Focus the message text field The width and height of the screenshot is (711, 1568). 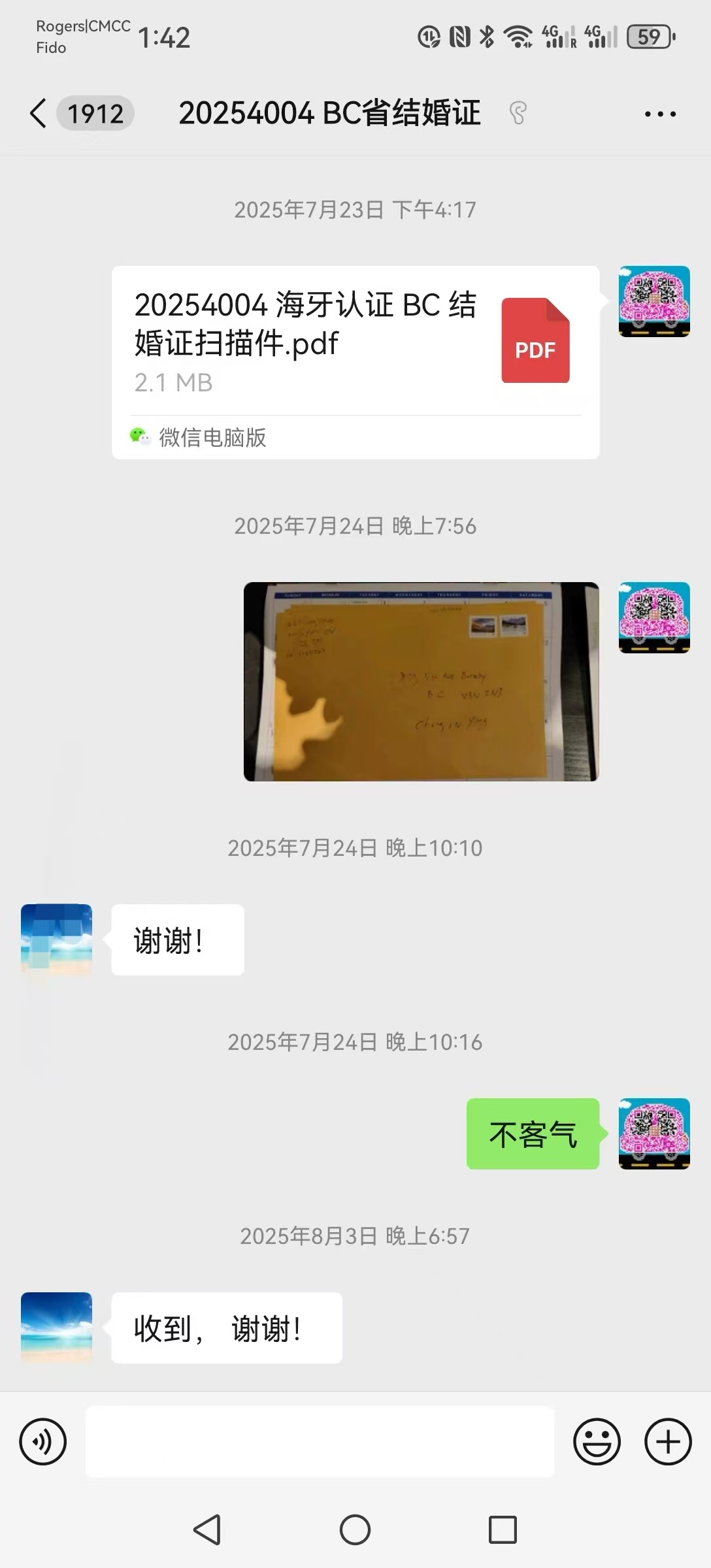(x=320, y=1441)
